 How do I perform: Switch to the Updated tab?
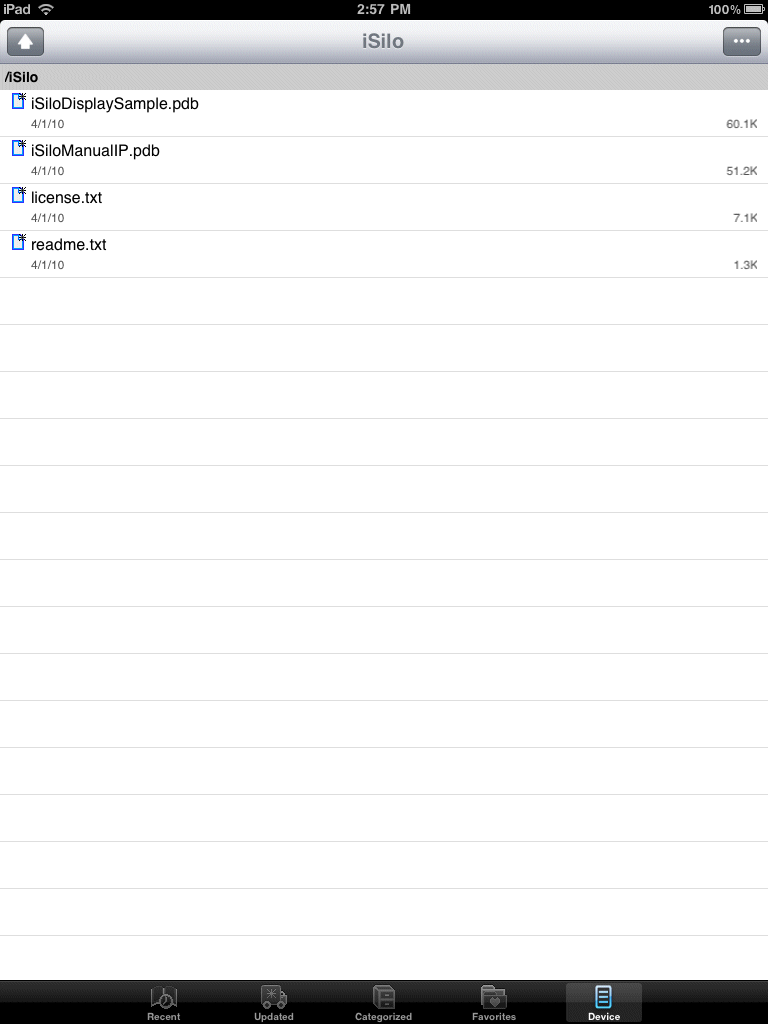click(274, 1002)
